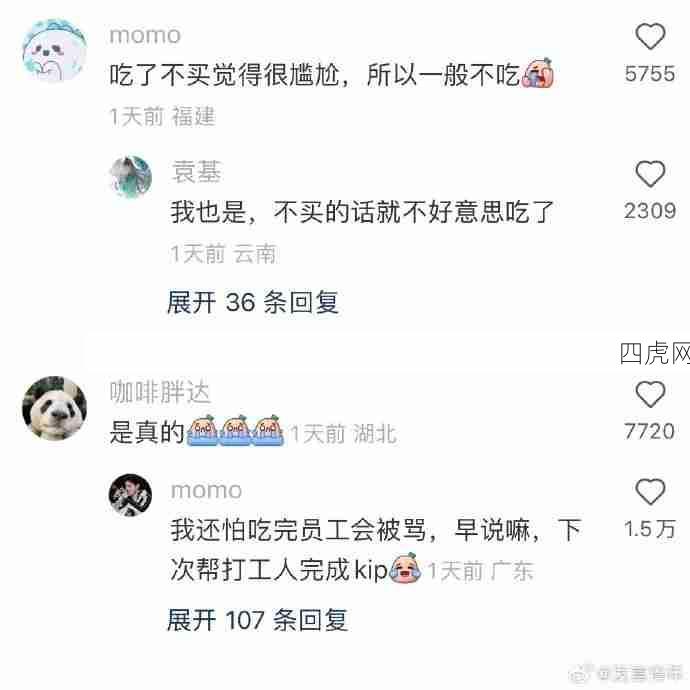Like momo's comment with 5755 likes
This screenshot has width=690, height=690.
(x=650, y=38)
